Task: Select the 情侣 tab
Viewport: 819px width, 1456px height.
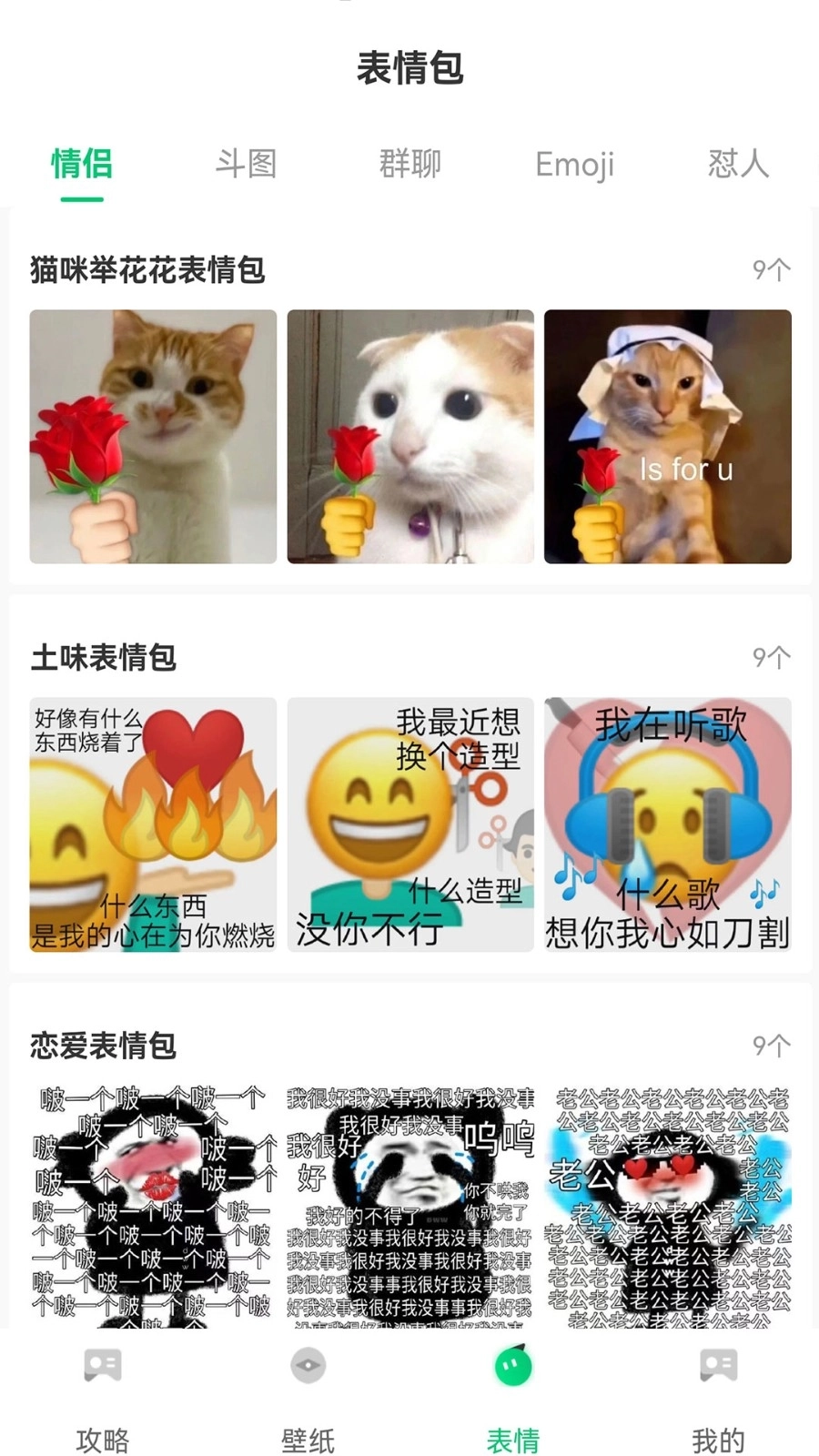Action: click(82, 164)
